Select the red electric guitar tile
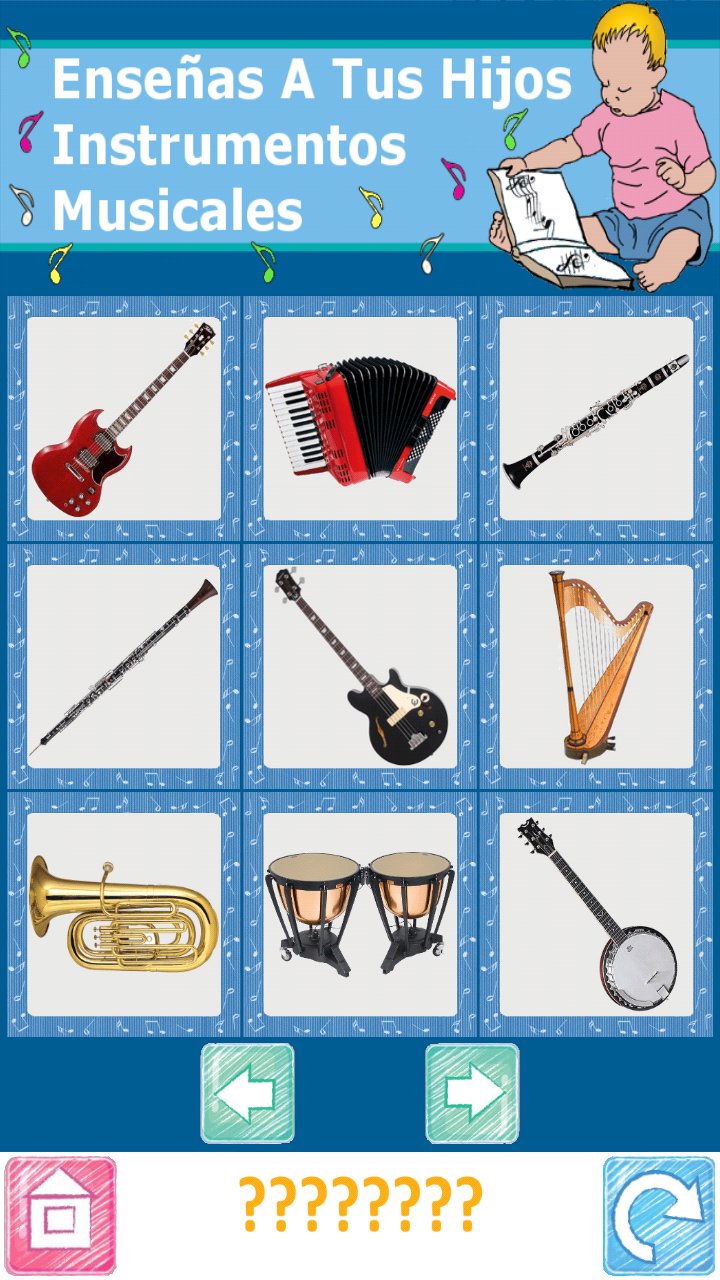The height and width of the screenshot is (1280, 720). click(124, 418)
